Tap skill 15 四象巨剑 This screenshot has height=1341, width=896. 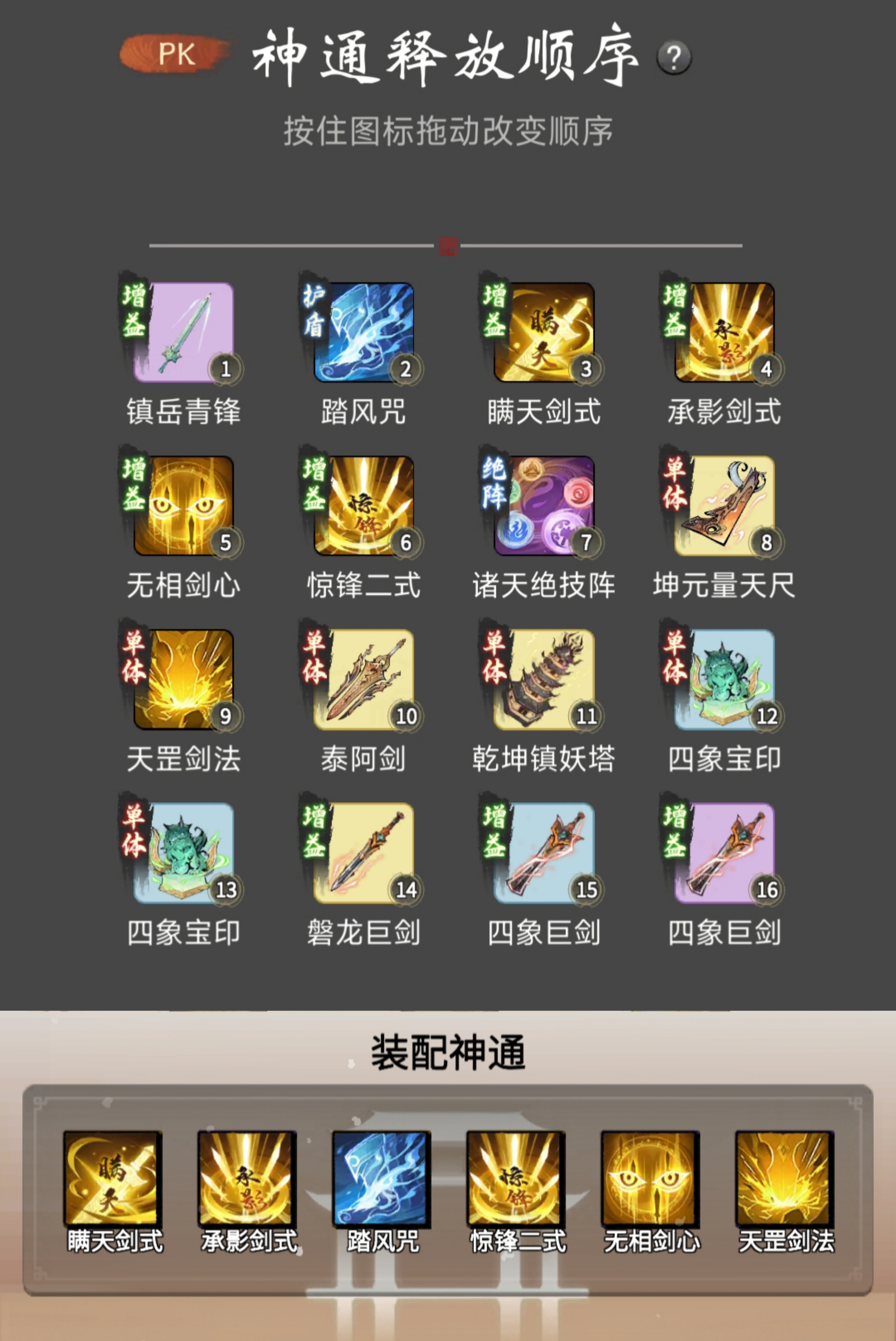coord(544,853)
